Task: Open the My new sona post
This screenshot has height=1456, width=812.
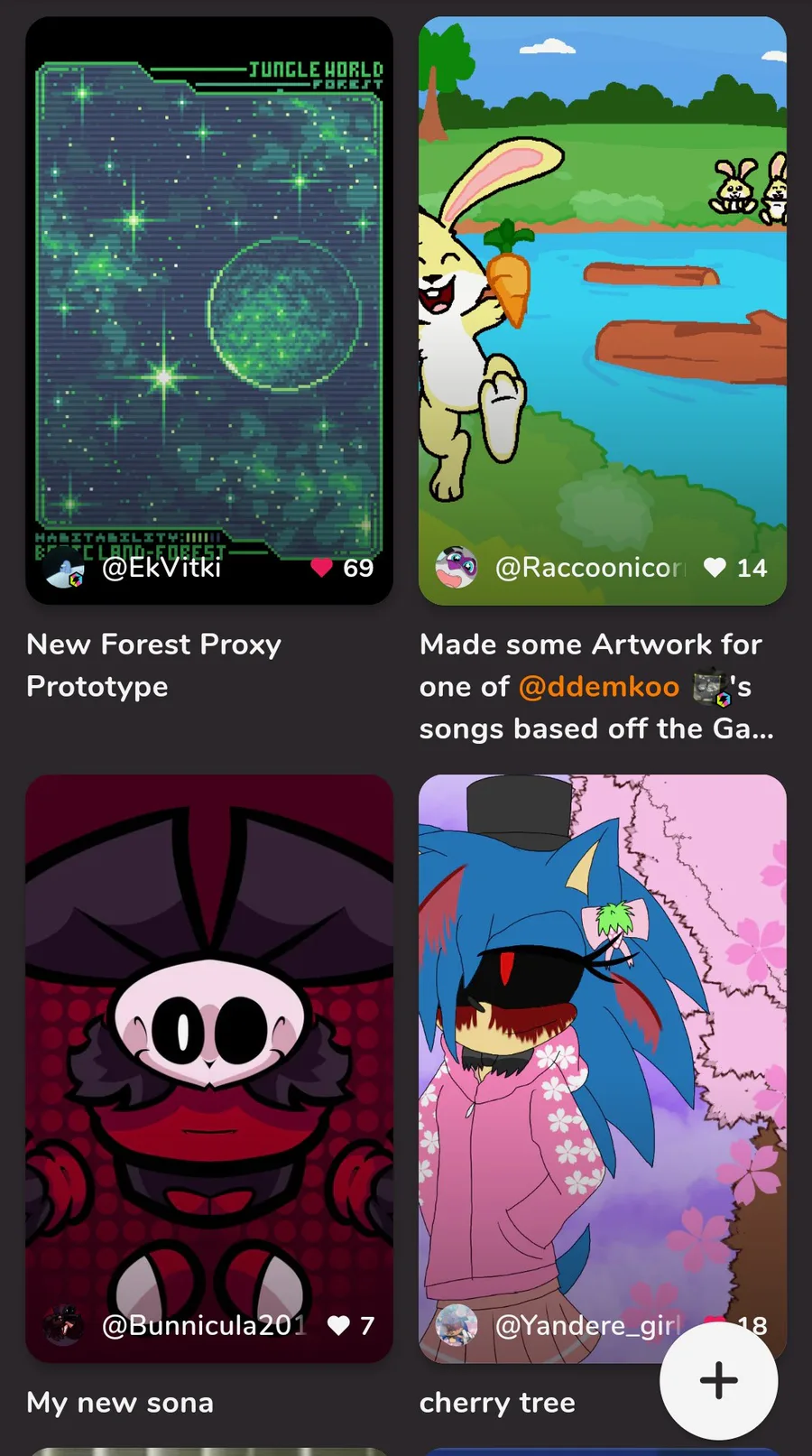Action: (x=209, y=1069)
